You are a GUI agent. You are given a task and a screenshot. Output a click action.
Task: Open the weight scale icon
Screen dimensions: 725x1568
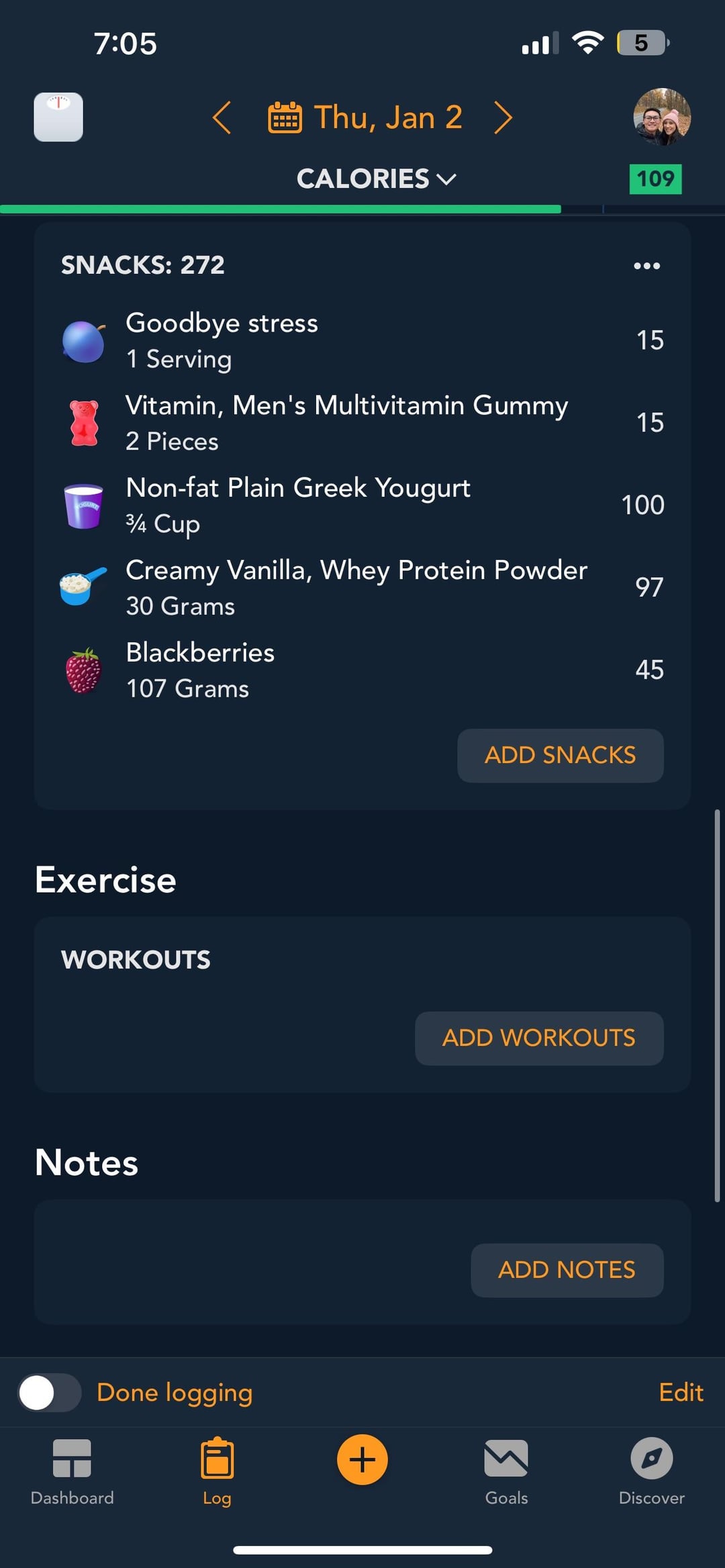[x=58, y=117]
